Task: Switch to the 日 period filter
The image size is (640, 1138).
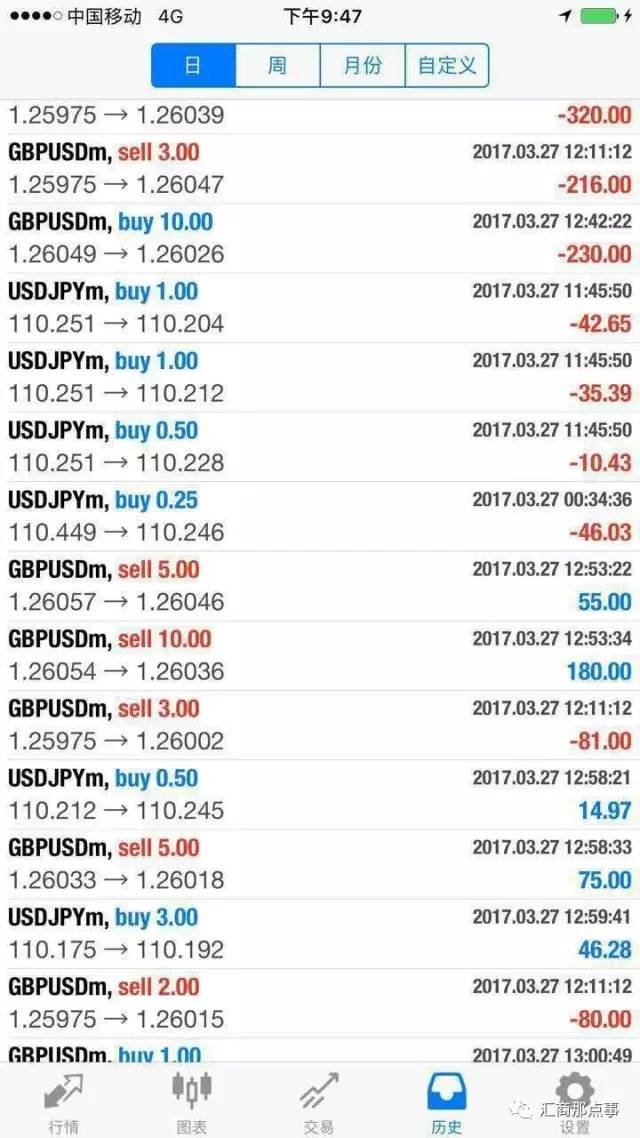Action: (x=194, y=66)
